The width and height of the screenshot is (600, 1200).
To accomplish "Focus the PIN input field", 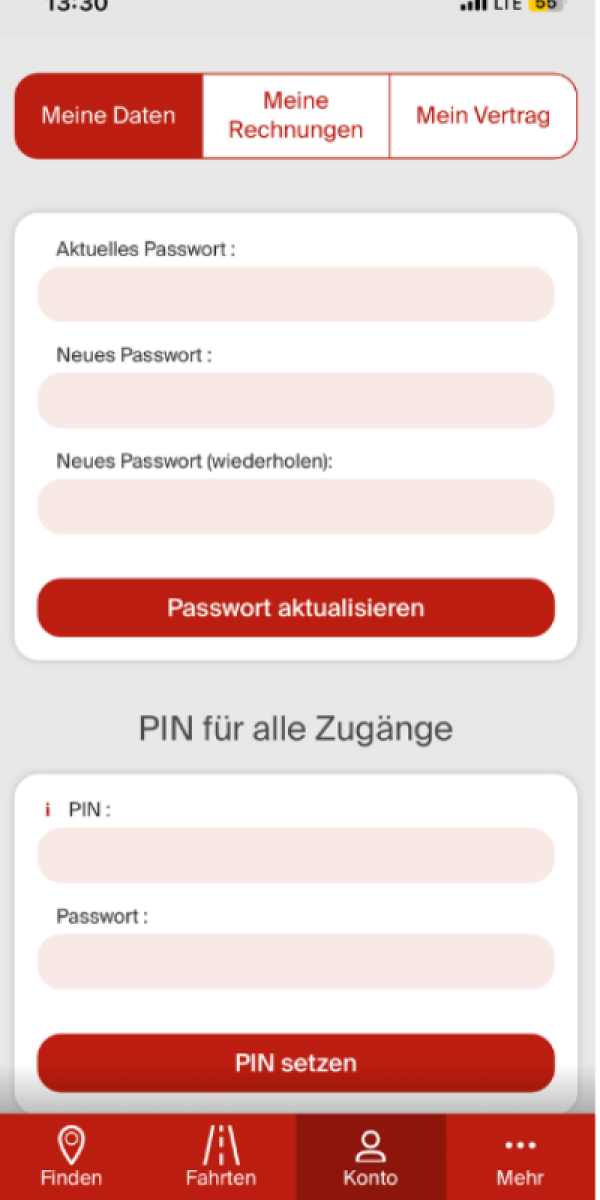I will 295,855.
